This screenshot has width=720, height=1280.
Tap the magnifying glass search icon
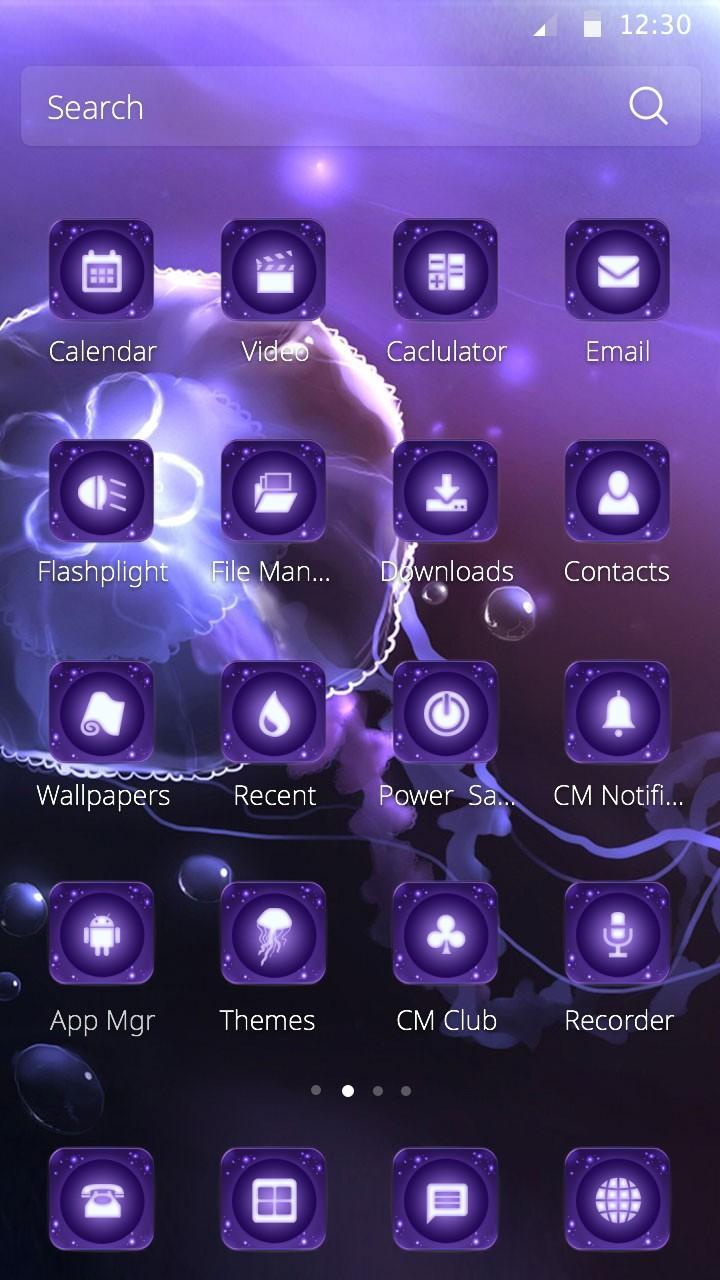point(648,106)
